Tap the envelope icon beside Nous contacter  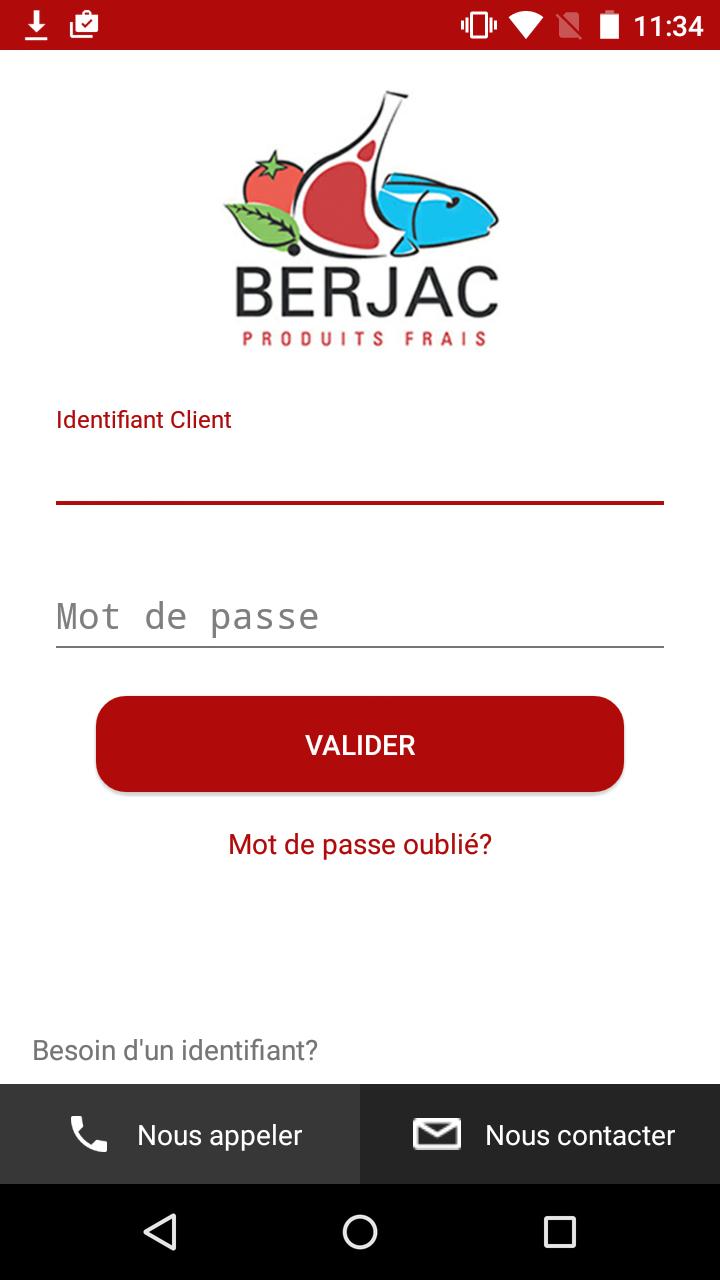tap(437, 1134)
